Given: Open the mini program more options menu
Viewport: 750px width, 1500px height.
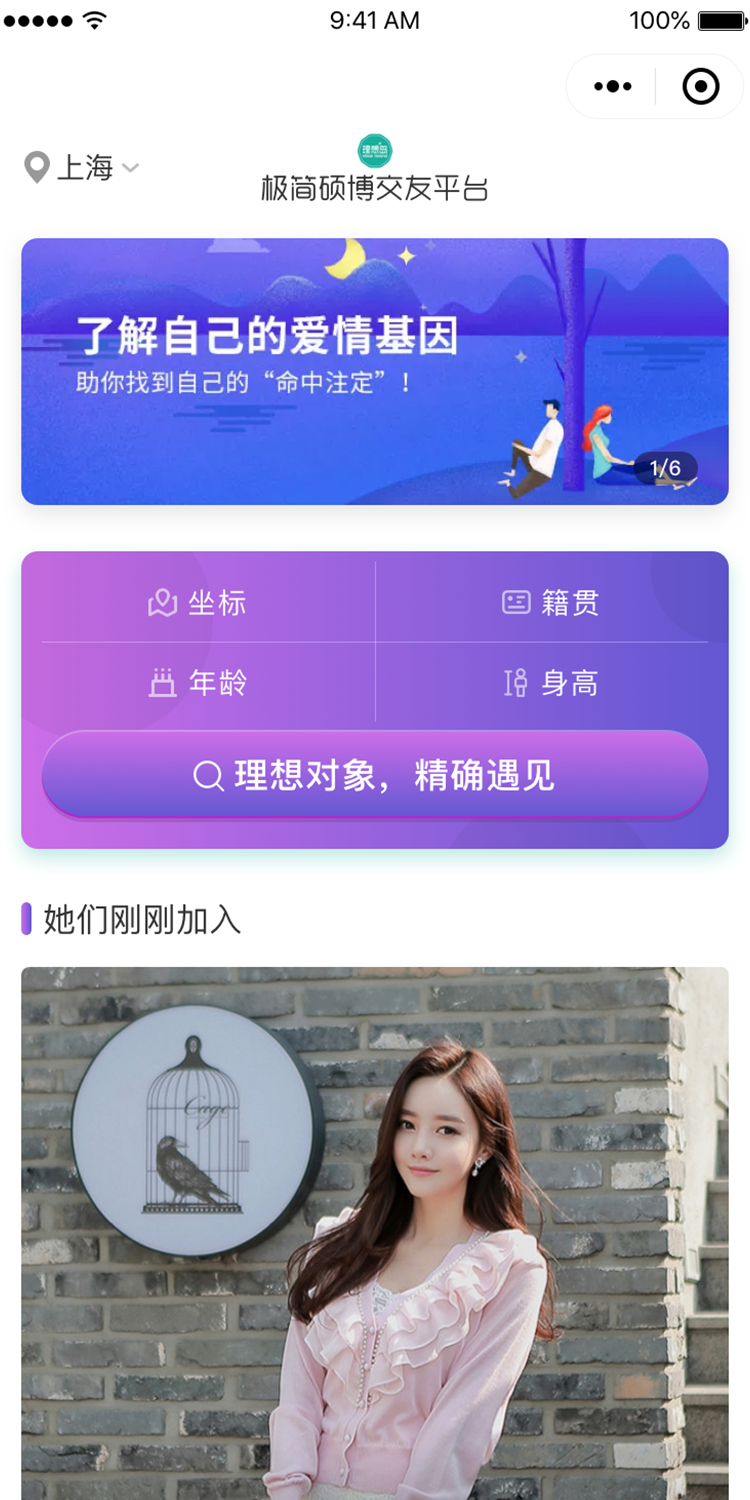Looking at the screenshot, I should point(612,87).
